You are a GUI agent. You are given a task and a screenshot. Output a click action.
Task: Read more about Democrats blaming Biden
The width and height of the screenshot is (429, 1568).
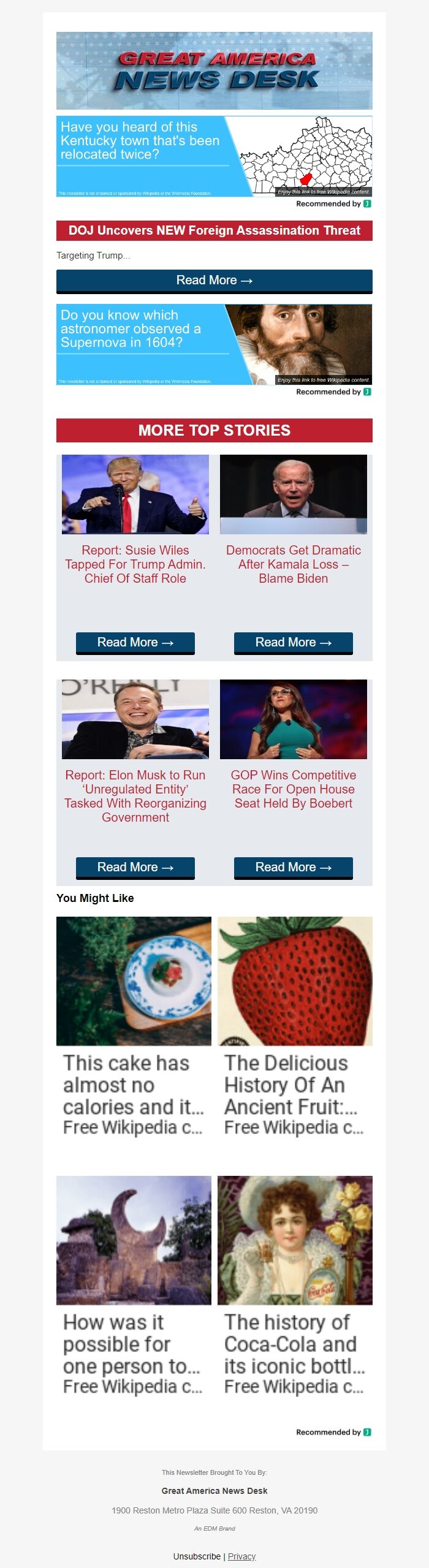tap(293, 643)
